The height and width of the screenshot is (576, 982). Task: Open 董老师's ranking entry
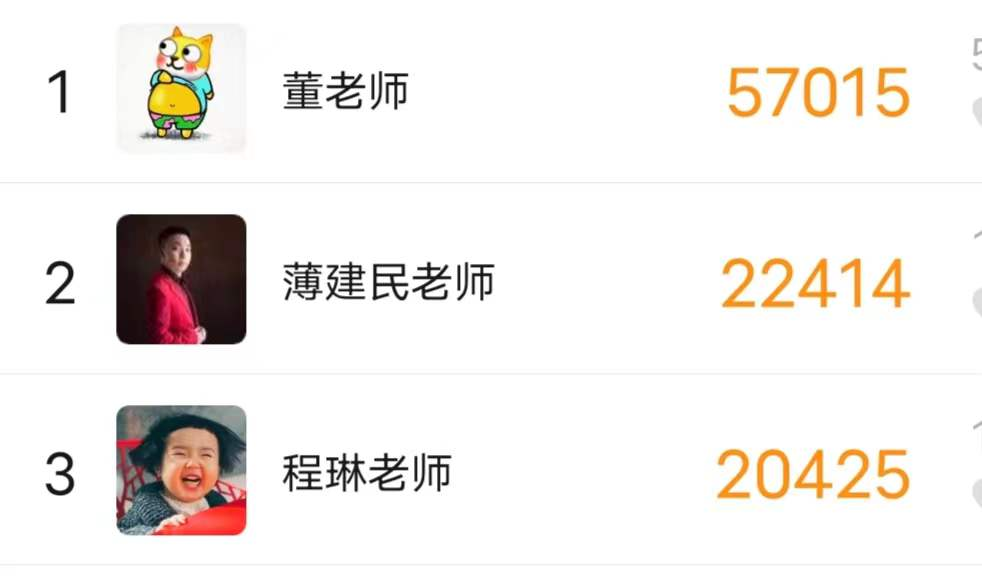(x=346, y=92)
